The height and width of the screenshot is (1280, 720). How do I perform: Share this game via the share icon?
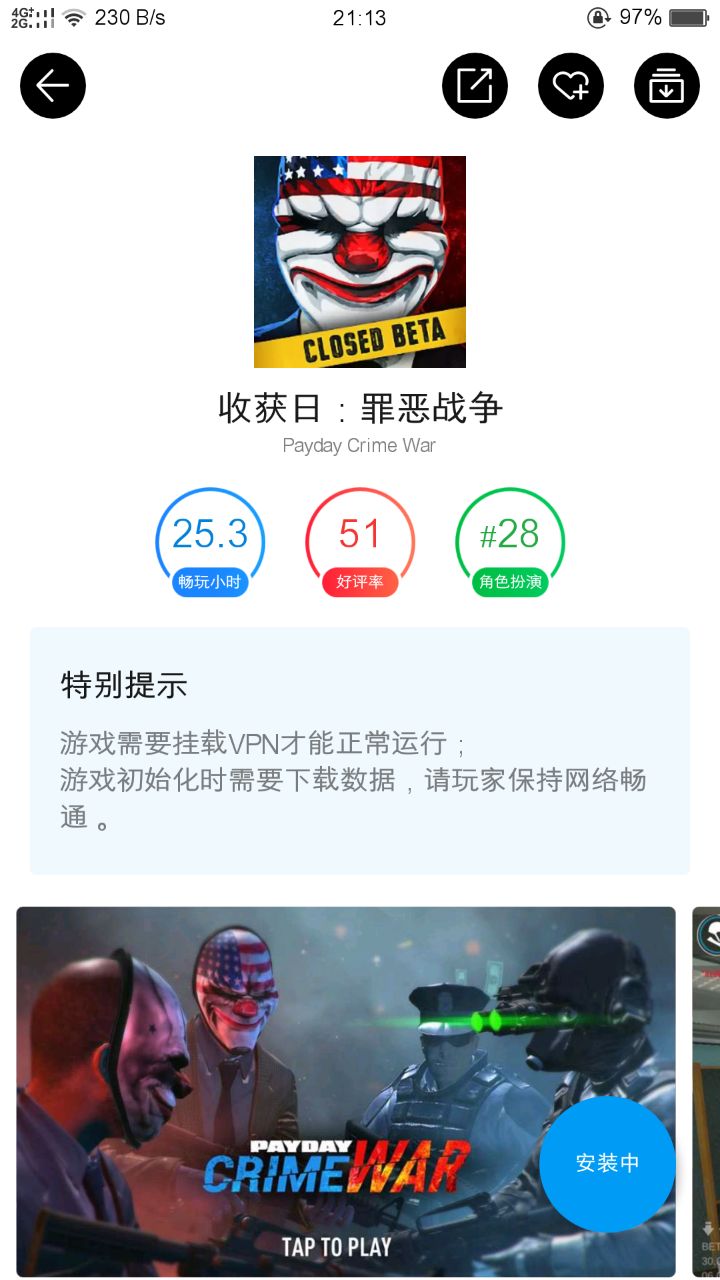[x=475, y=86]
